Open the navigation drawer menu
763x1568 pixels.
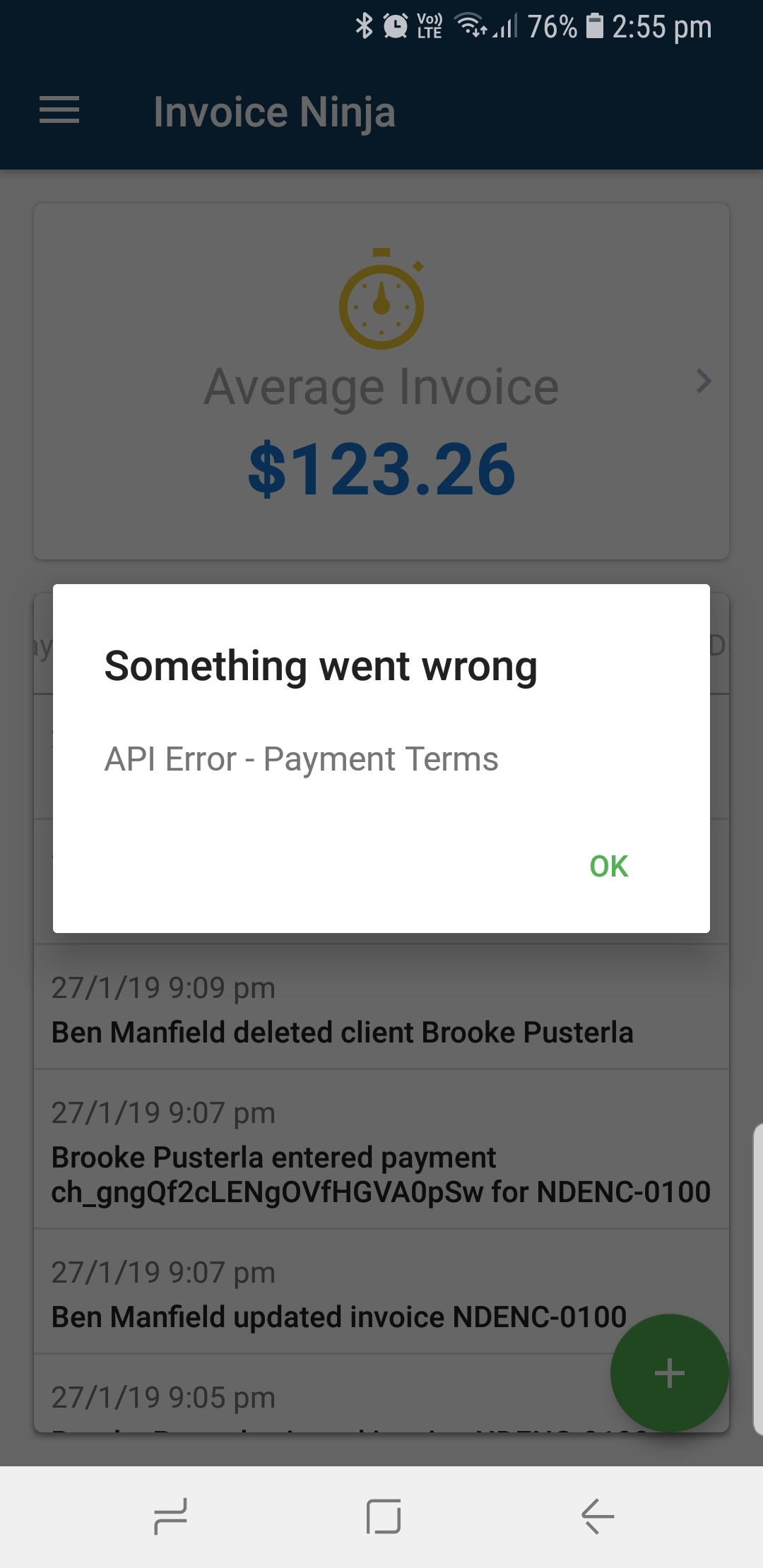point(59,111)
